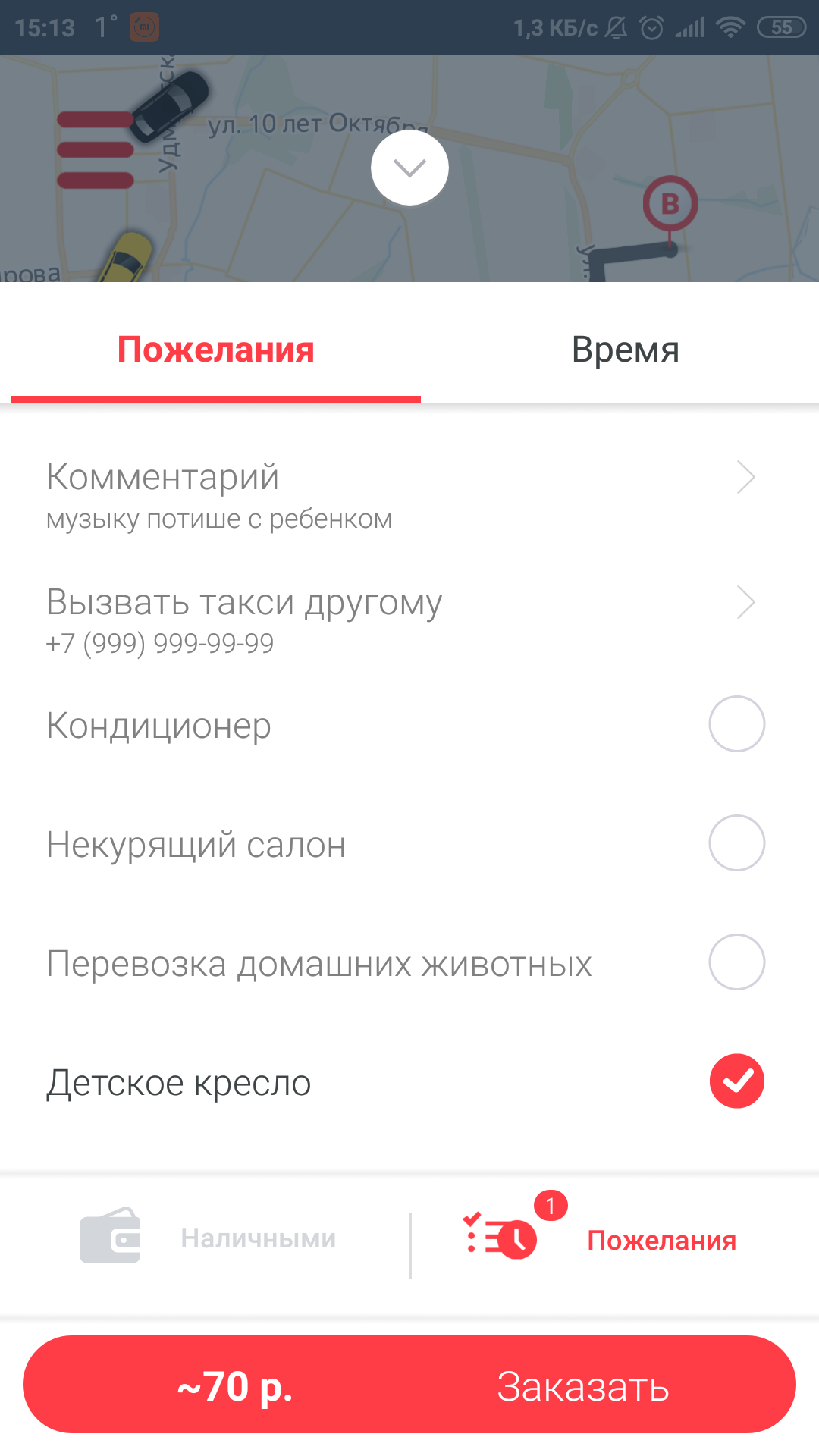Collapse the panel with the down chevron
Viewport: 819px width, 1456px height.
click(409, 168)
